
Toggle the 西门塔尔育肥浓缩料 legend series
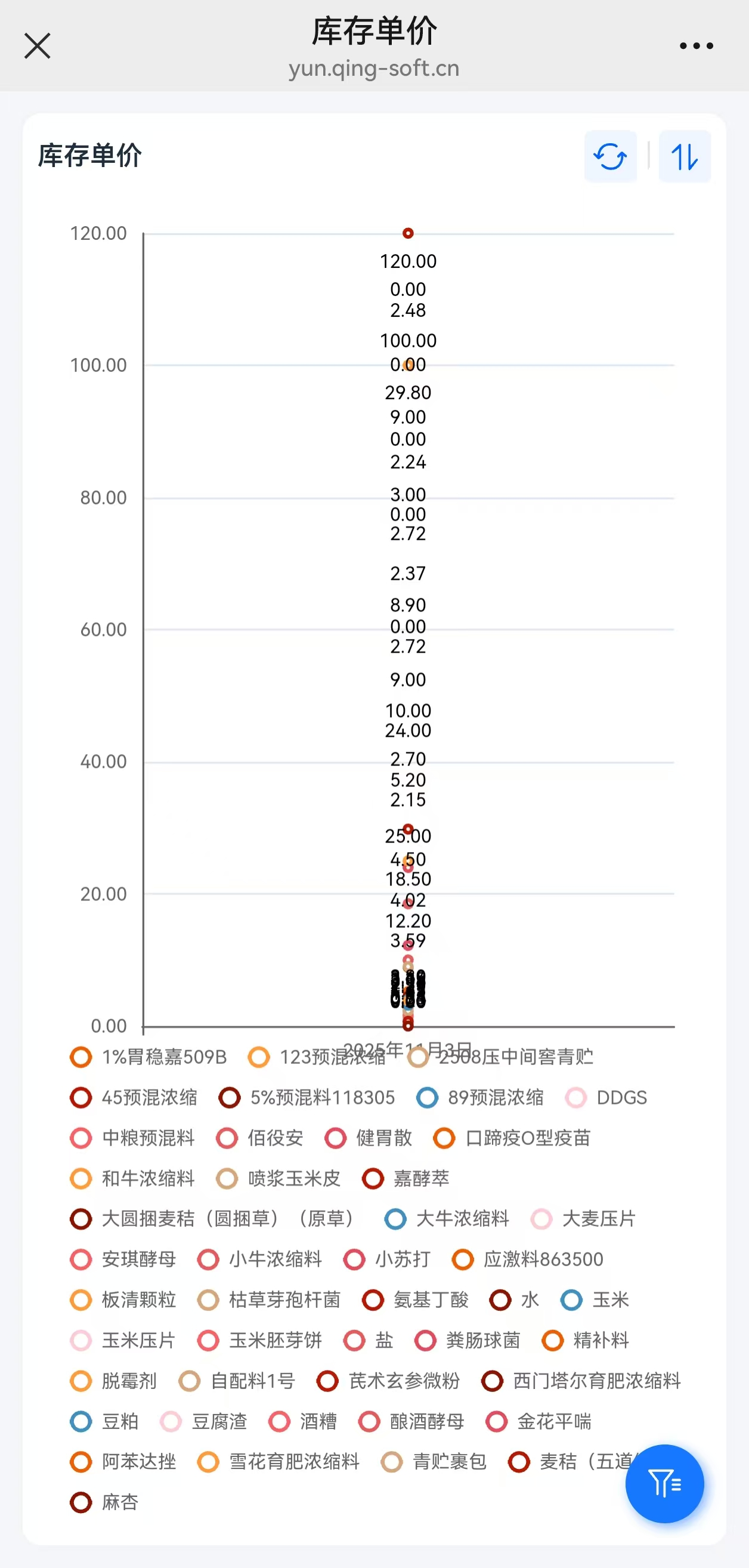581,1381
